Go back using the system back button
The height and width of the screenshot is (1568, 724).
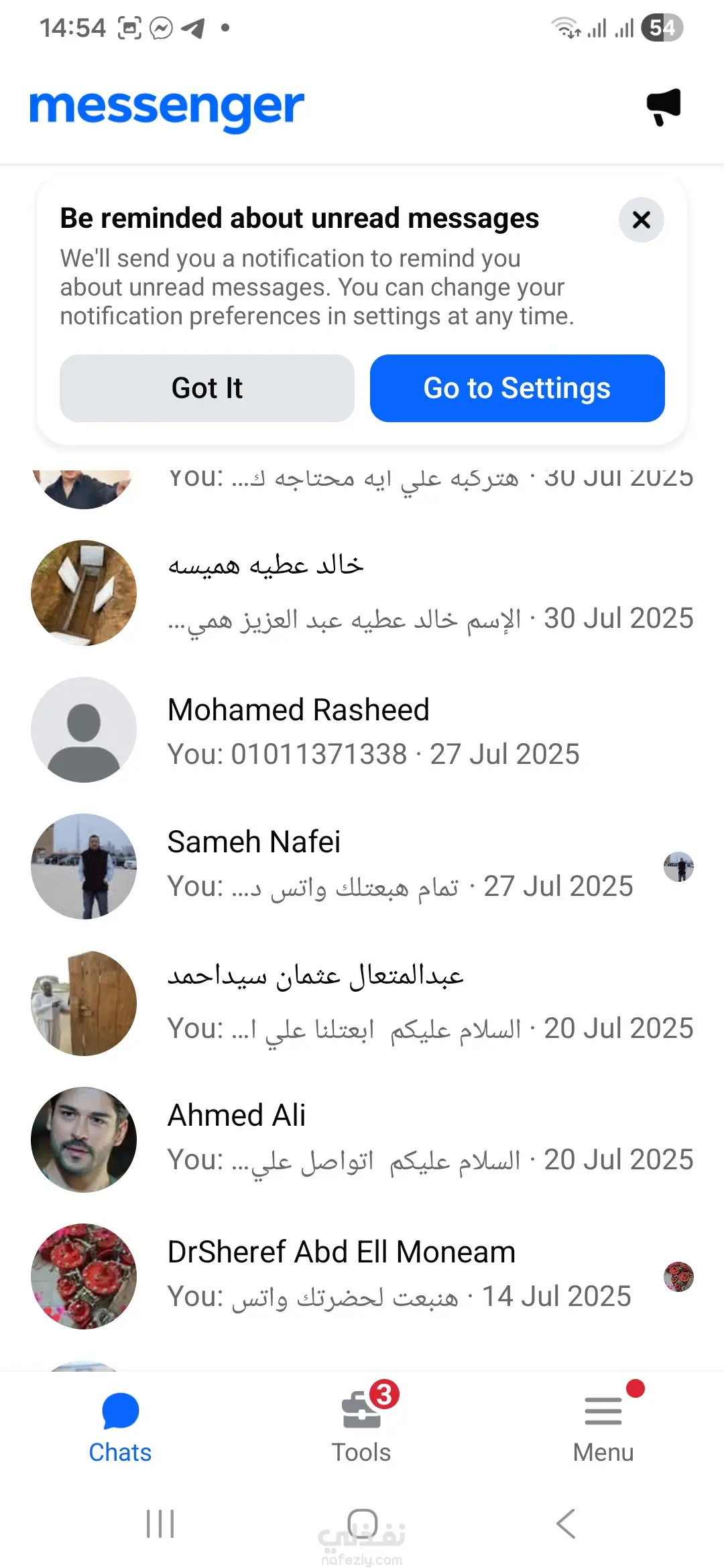[x=566, y=1524]
